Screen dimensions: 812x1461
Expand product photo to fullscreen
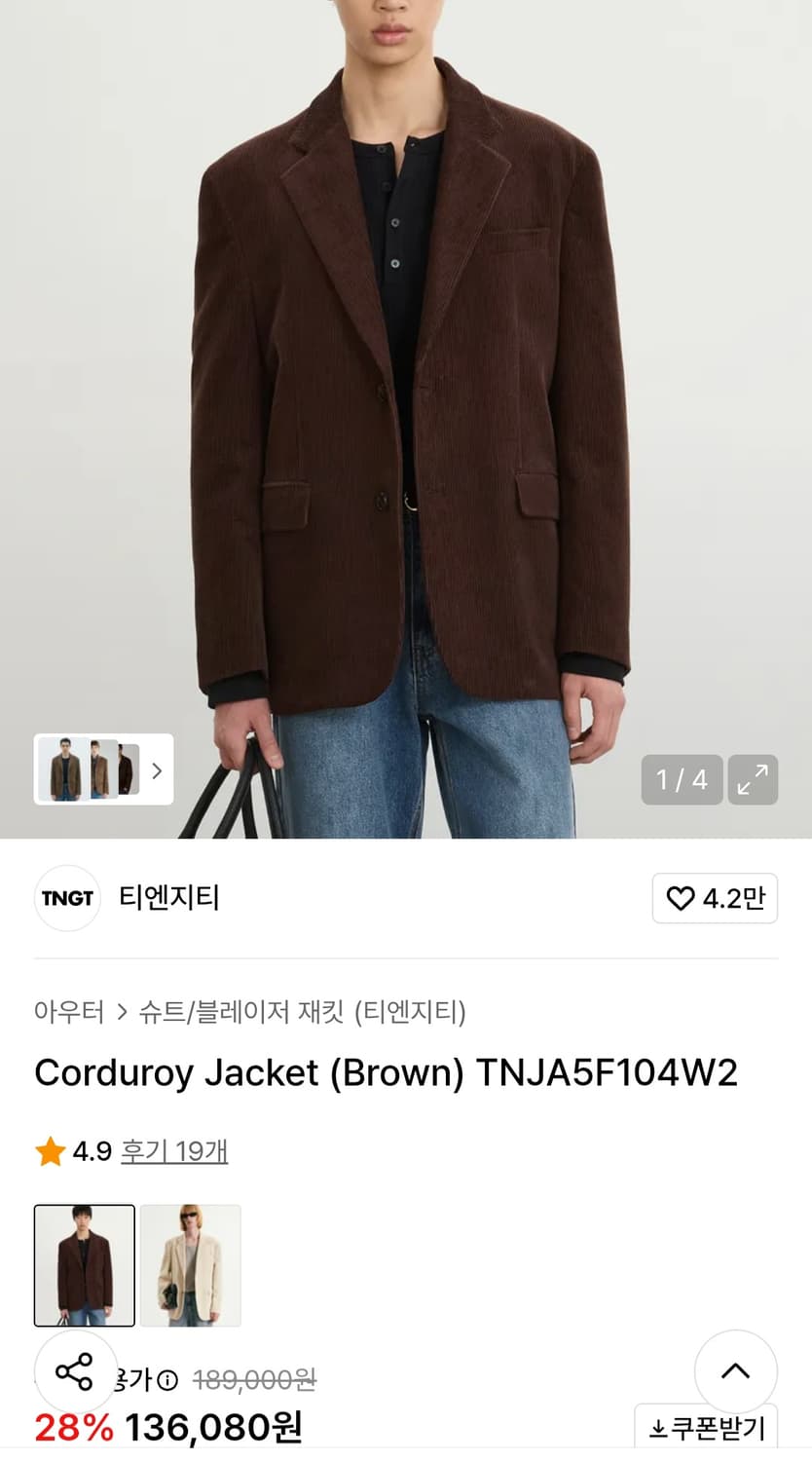(752, 779)
